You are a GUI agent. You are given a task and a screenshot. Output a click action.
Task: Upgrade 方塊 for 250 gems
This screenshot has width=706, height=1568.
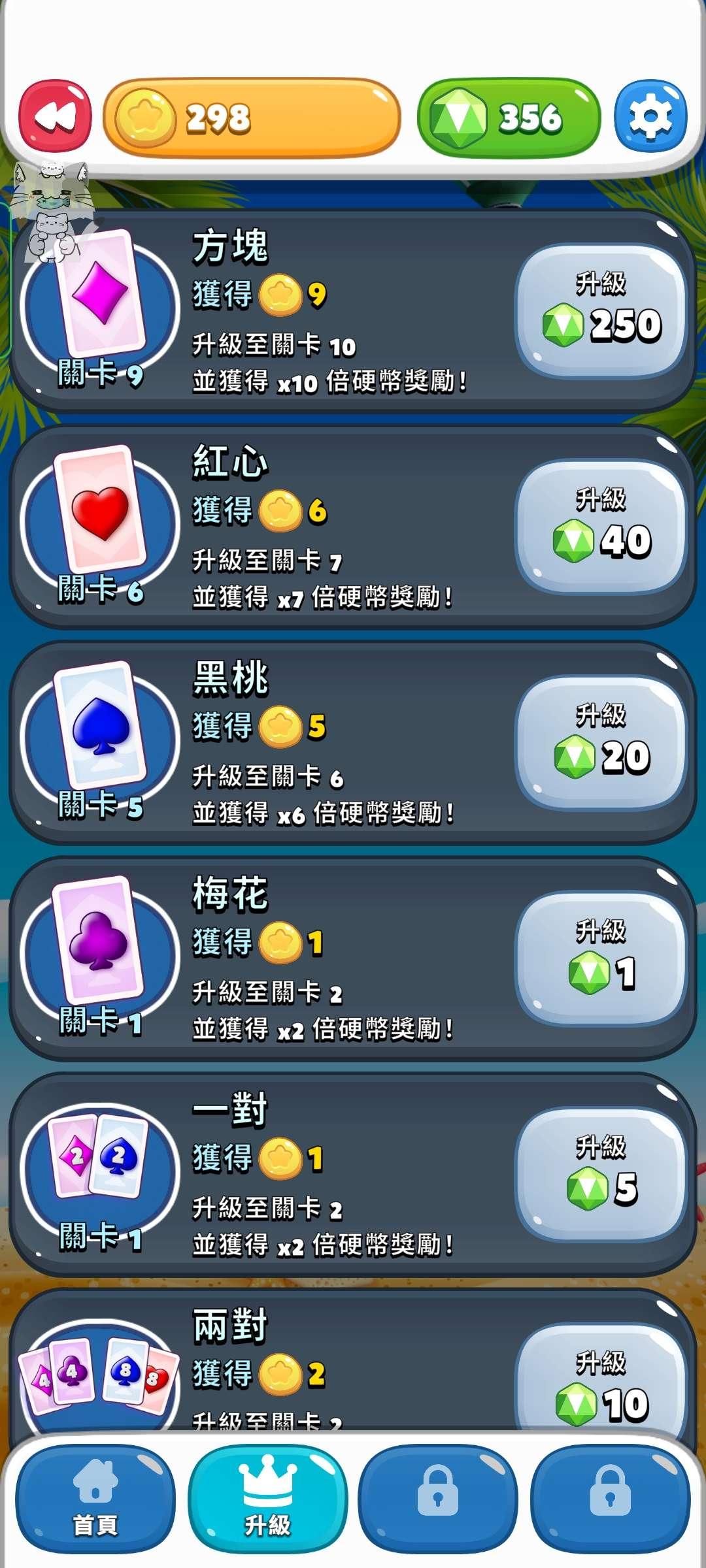click(601, 310)
